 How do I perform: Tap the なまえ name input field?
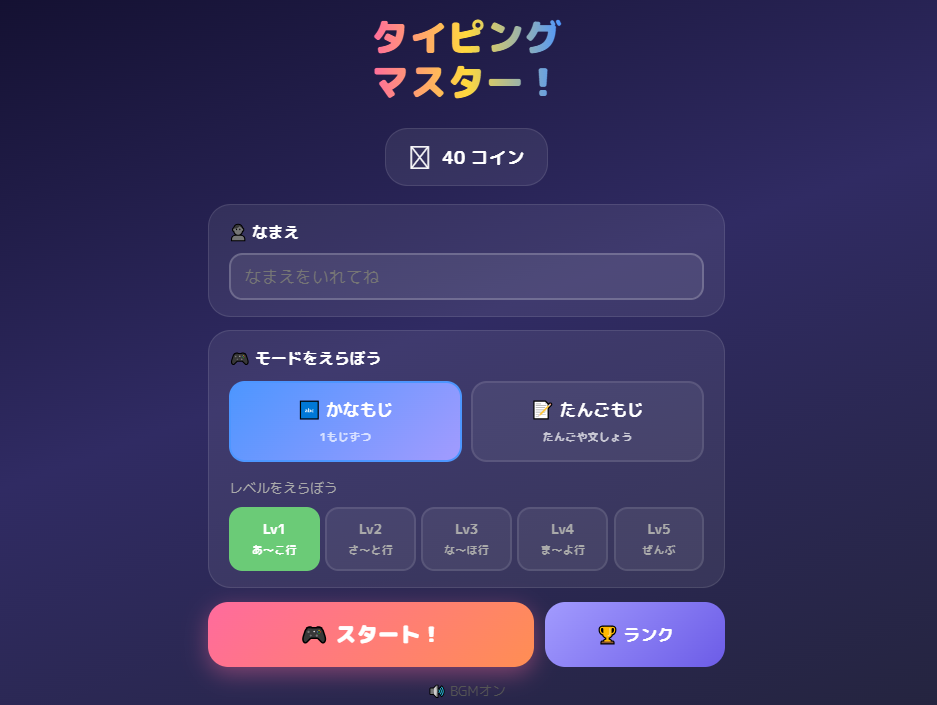[x=466, y=276]
